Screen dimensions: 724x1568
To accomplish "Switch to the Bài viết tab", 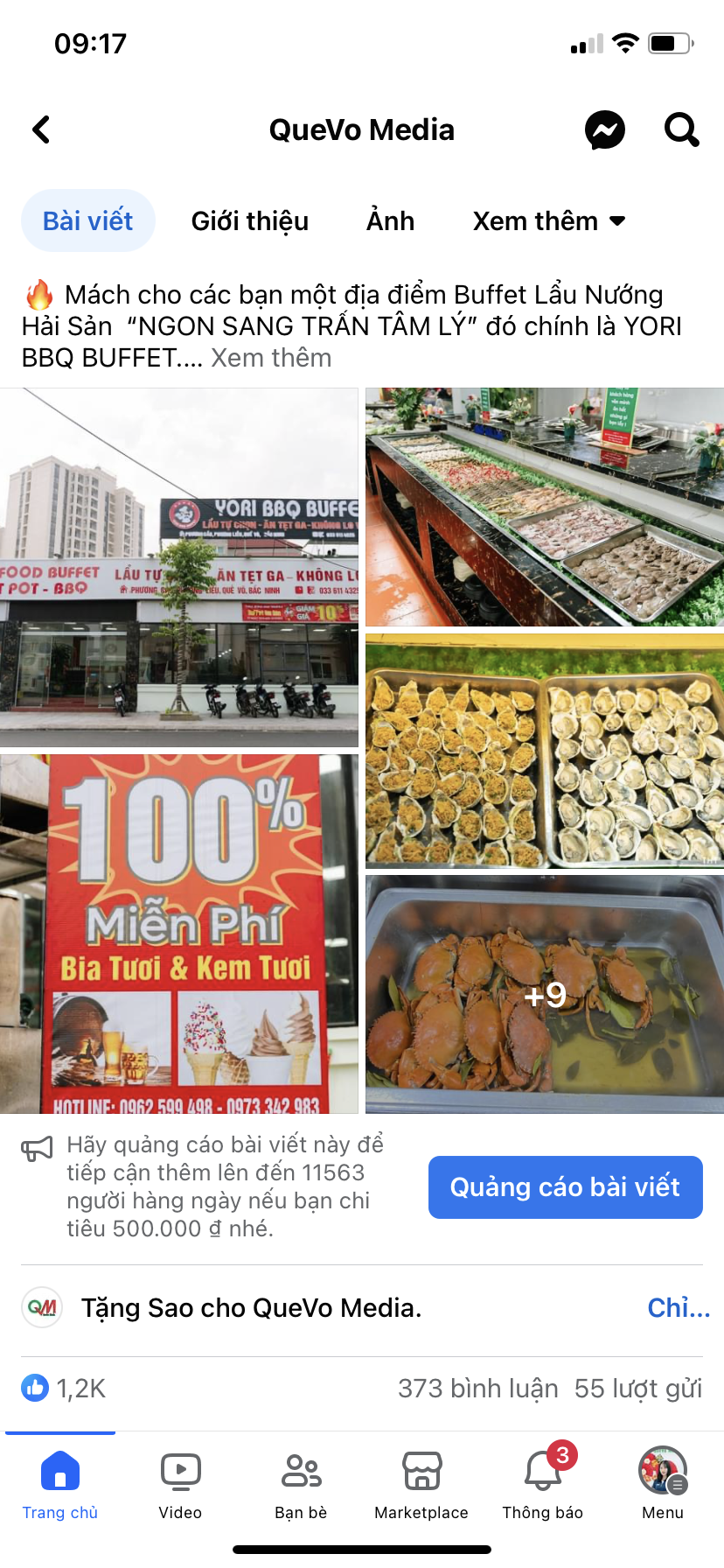I will tap(88, 220).
